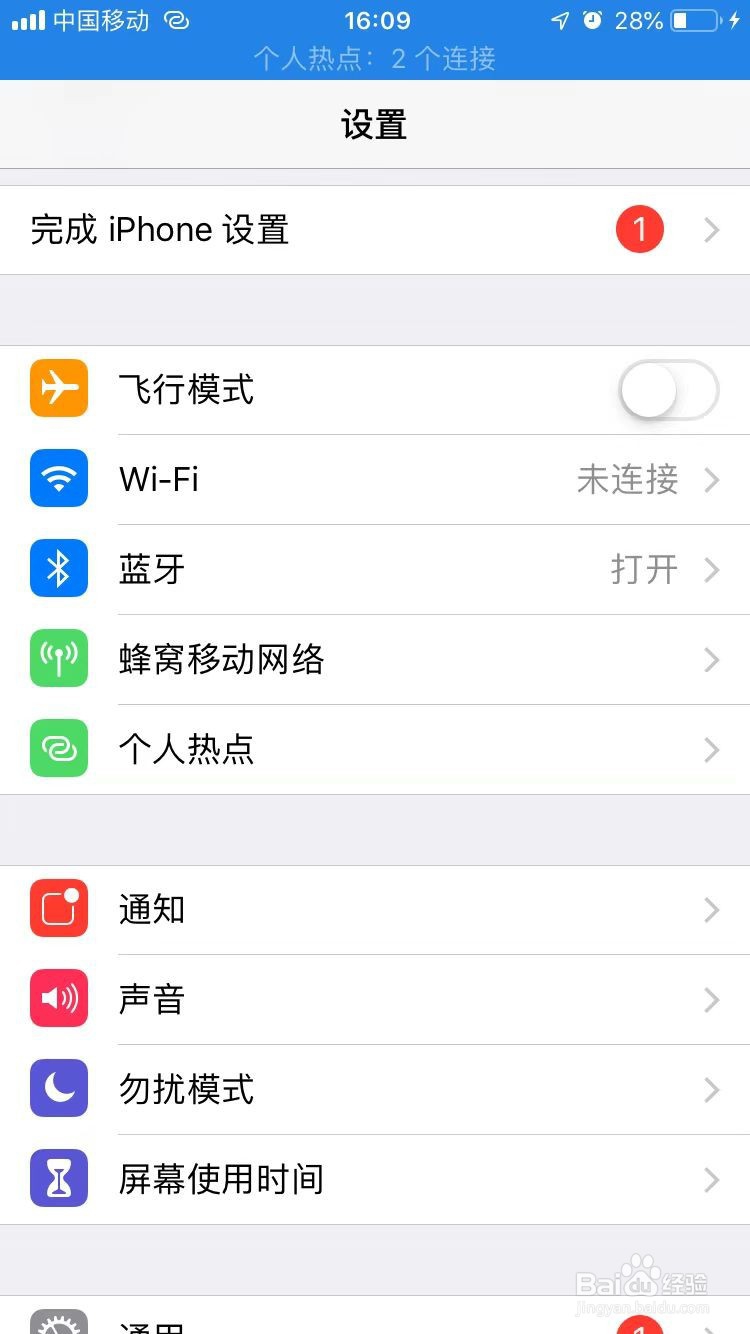The height and width of the screenshot is (1334, 750).
Task: Tap the 勿扰模式 moon icon
Action: (57, 1089)
